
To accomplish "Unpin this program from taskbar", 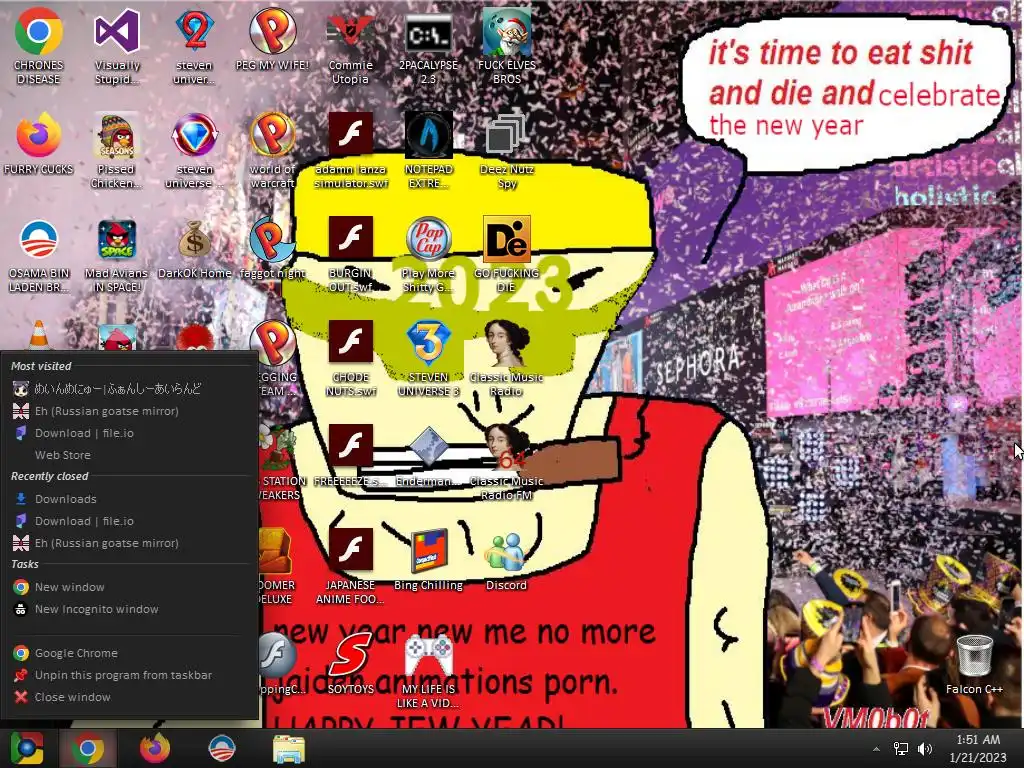I will click(123, 675).
